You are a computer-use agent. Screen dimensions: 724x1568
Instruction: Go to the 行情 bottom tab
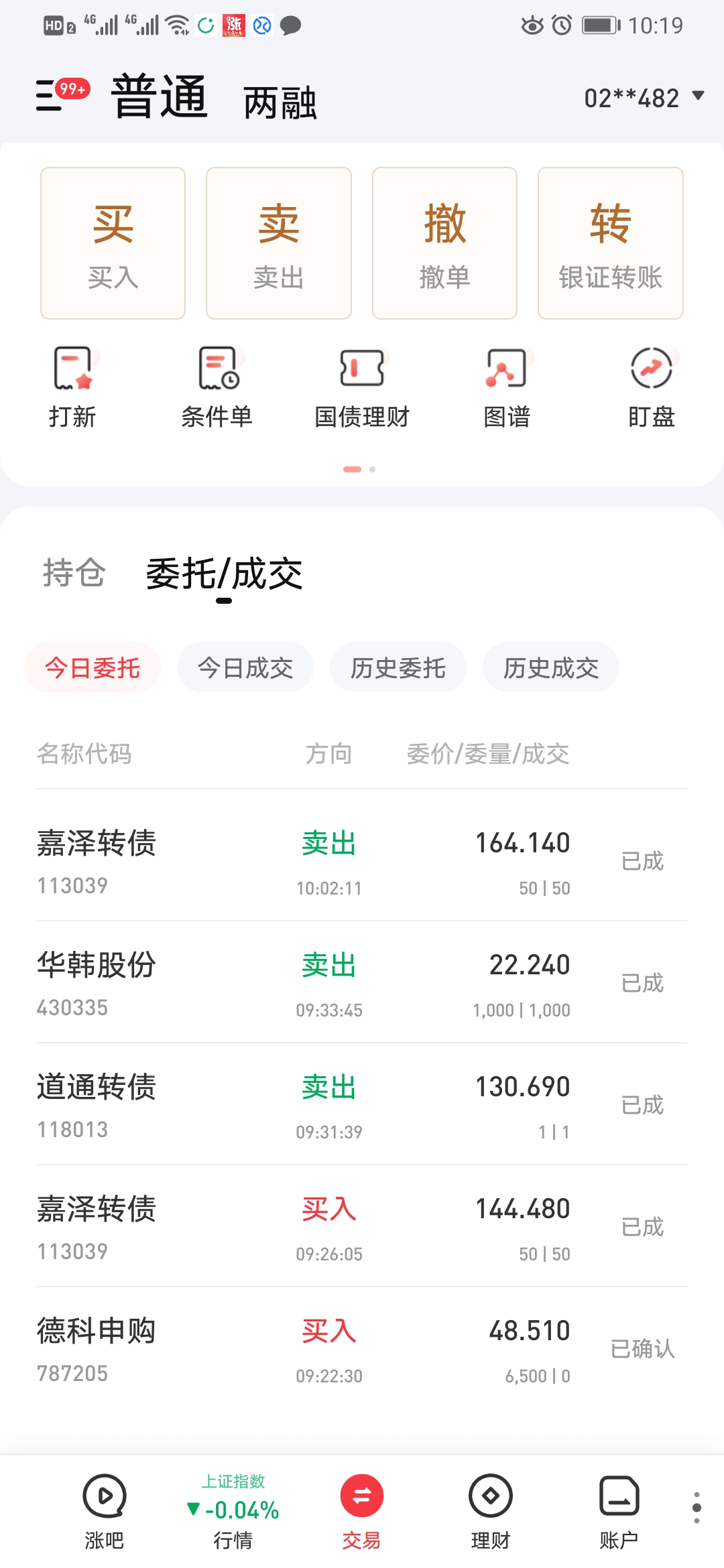pos(233,1512)
